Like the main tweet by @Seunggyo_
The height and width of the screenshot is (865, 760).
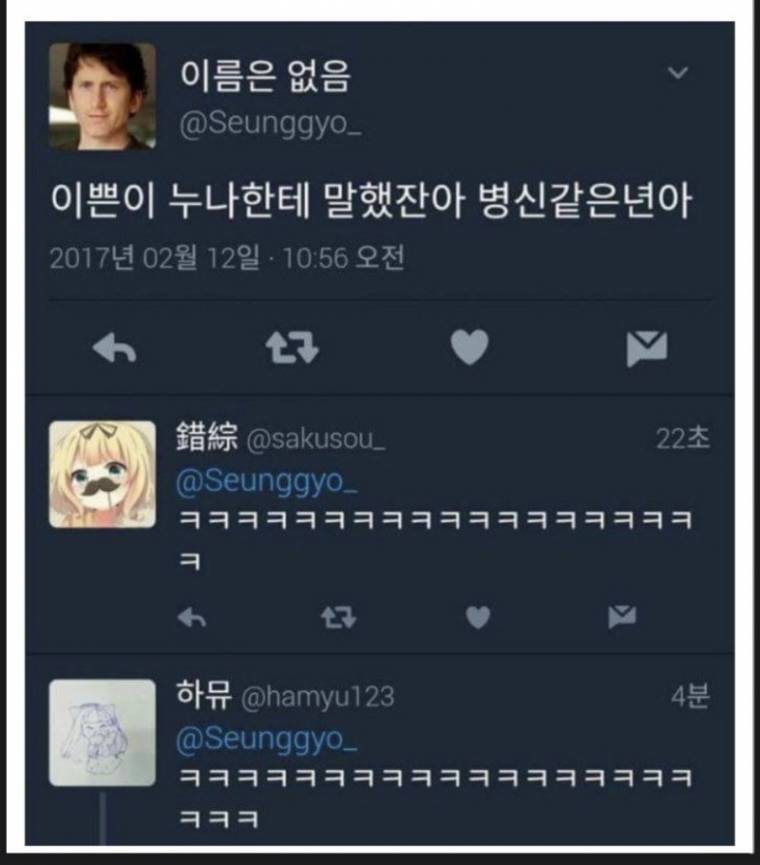tap(469, 348)
